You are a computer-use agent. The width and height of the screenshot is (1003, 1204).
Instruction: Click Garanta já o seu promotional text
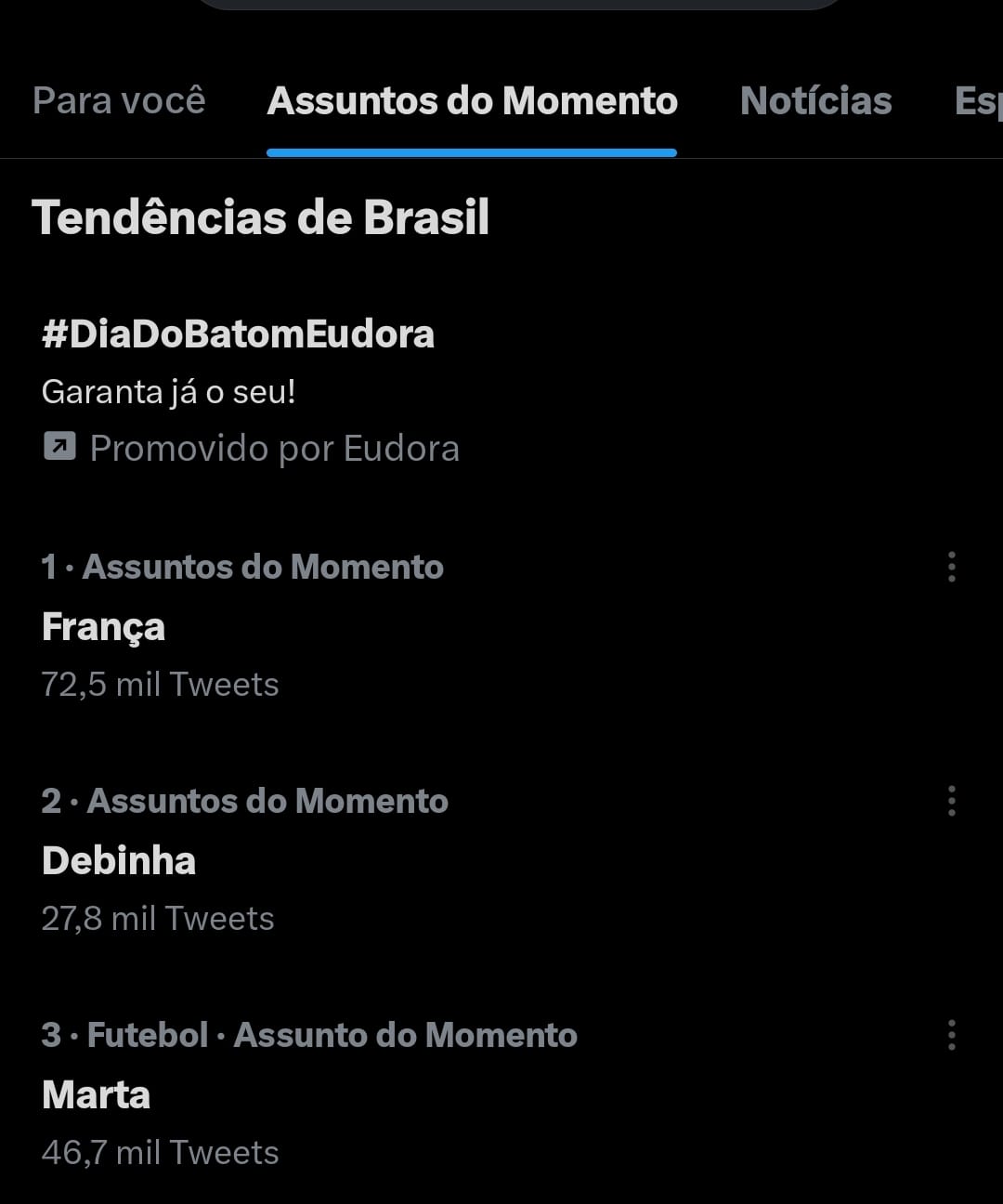[x=168, y=392]
